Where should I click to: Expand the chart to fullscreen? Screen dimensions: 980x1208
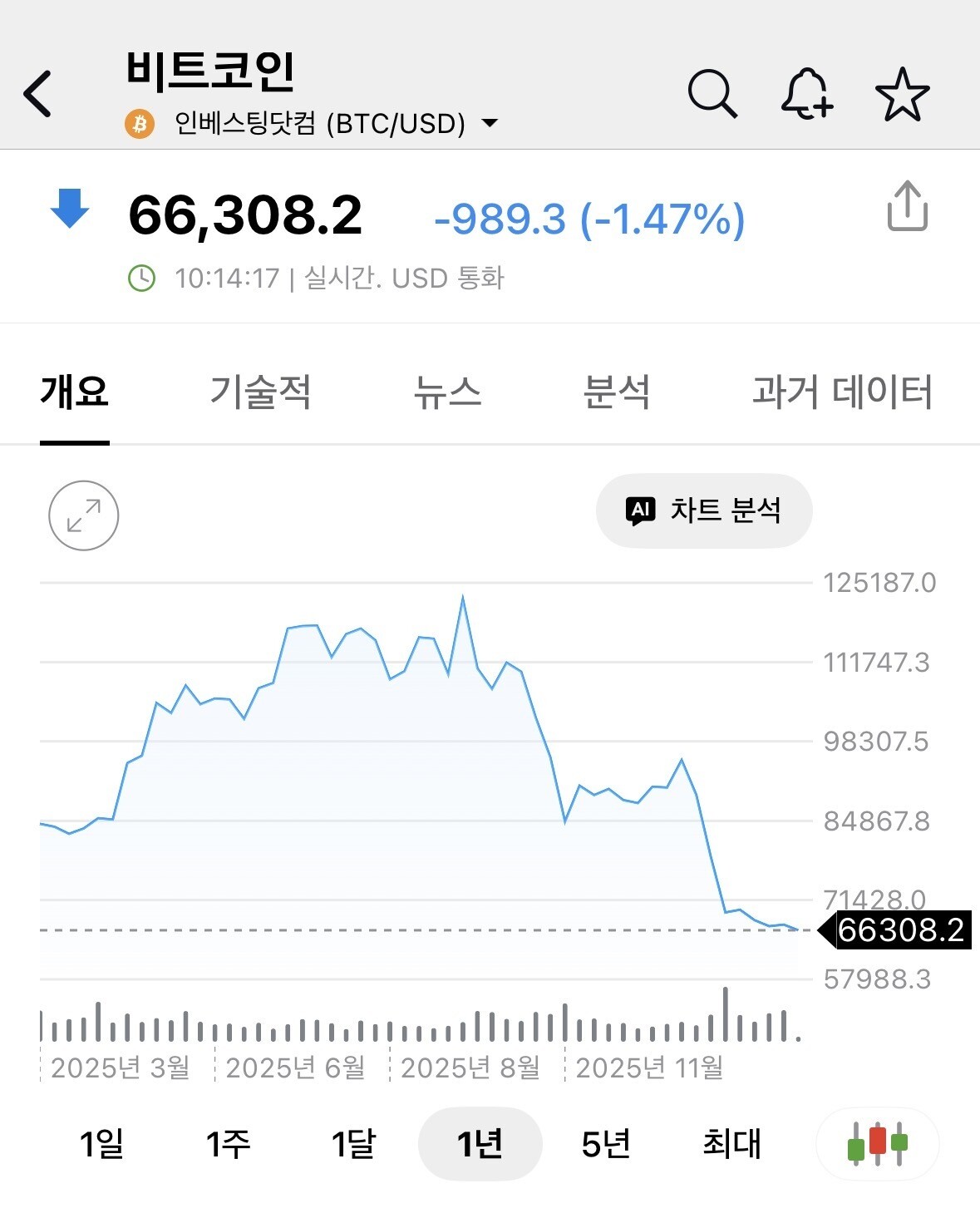click(x=84, y=515)
